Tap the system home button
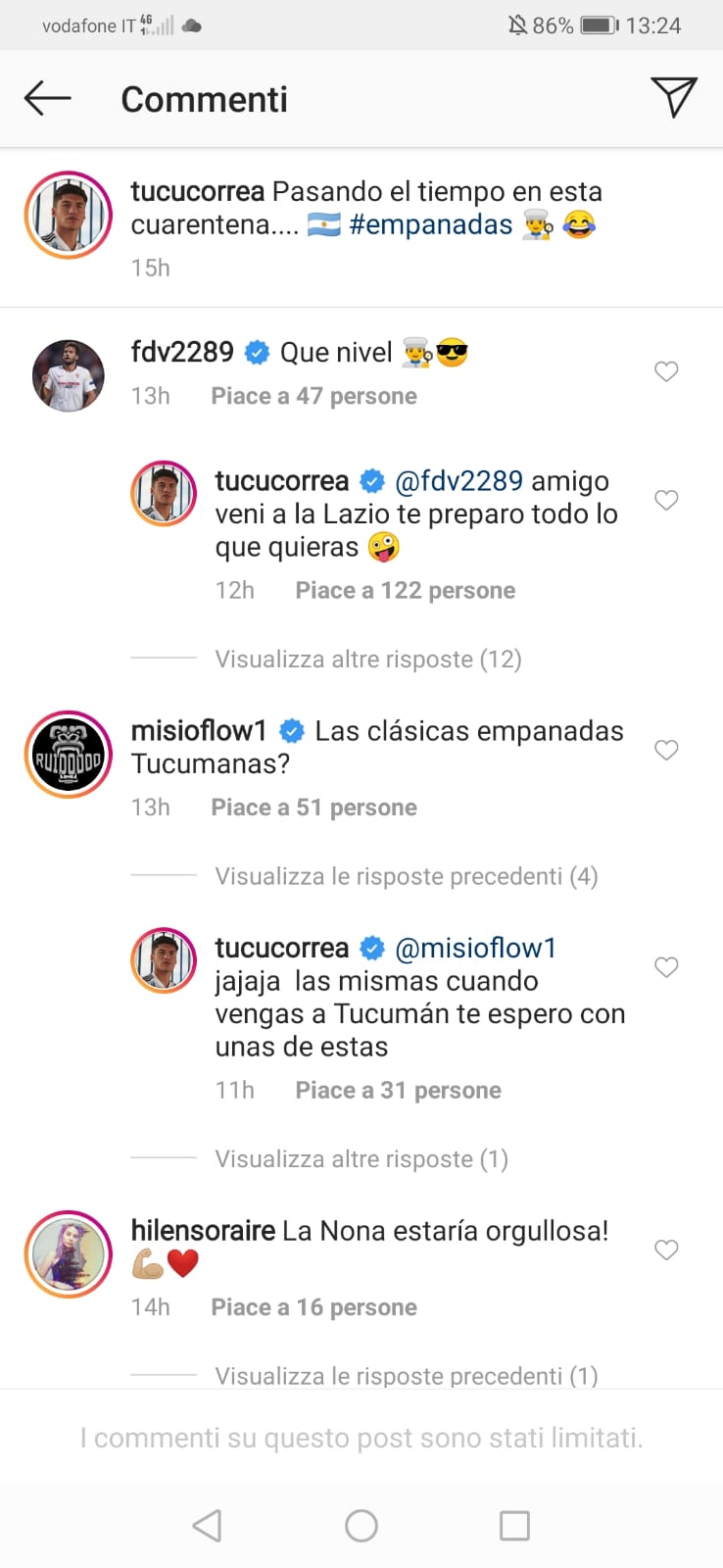This screenshot has width=723, height=1568. click(x=361, y=1525)
